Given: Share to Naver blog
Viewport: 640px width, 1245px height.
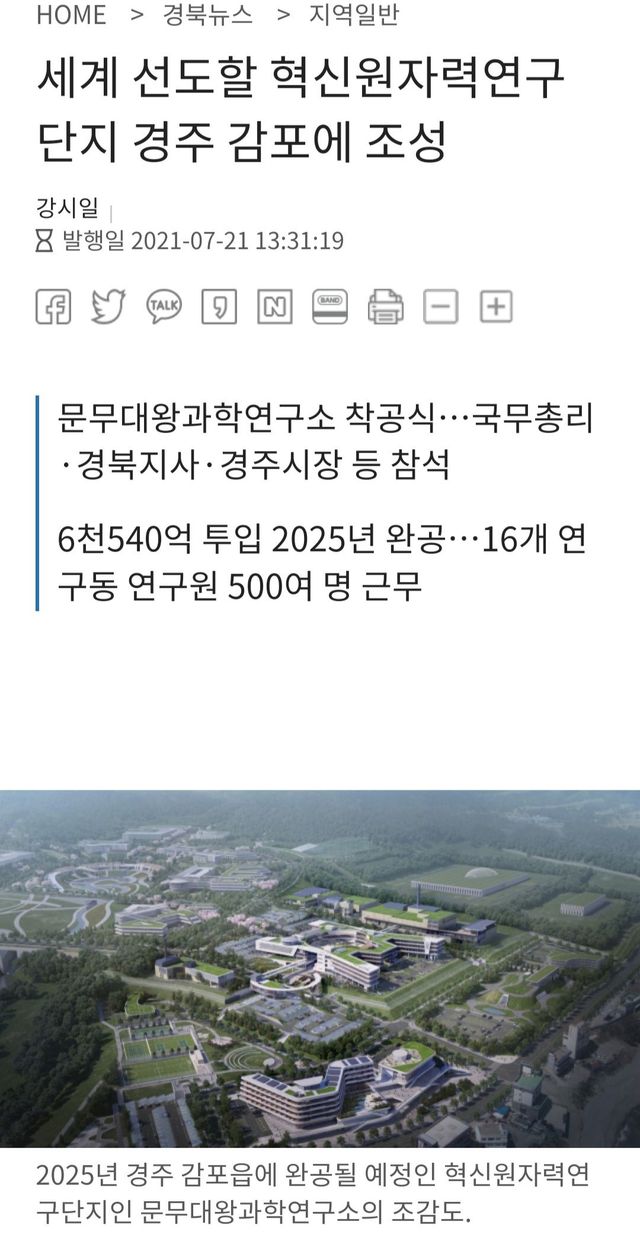Looking at the screenshot, I should [x=274, y=306].
